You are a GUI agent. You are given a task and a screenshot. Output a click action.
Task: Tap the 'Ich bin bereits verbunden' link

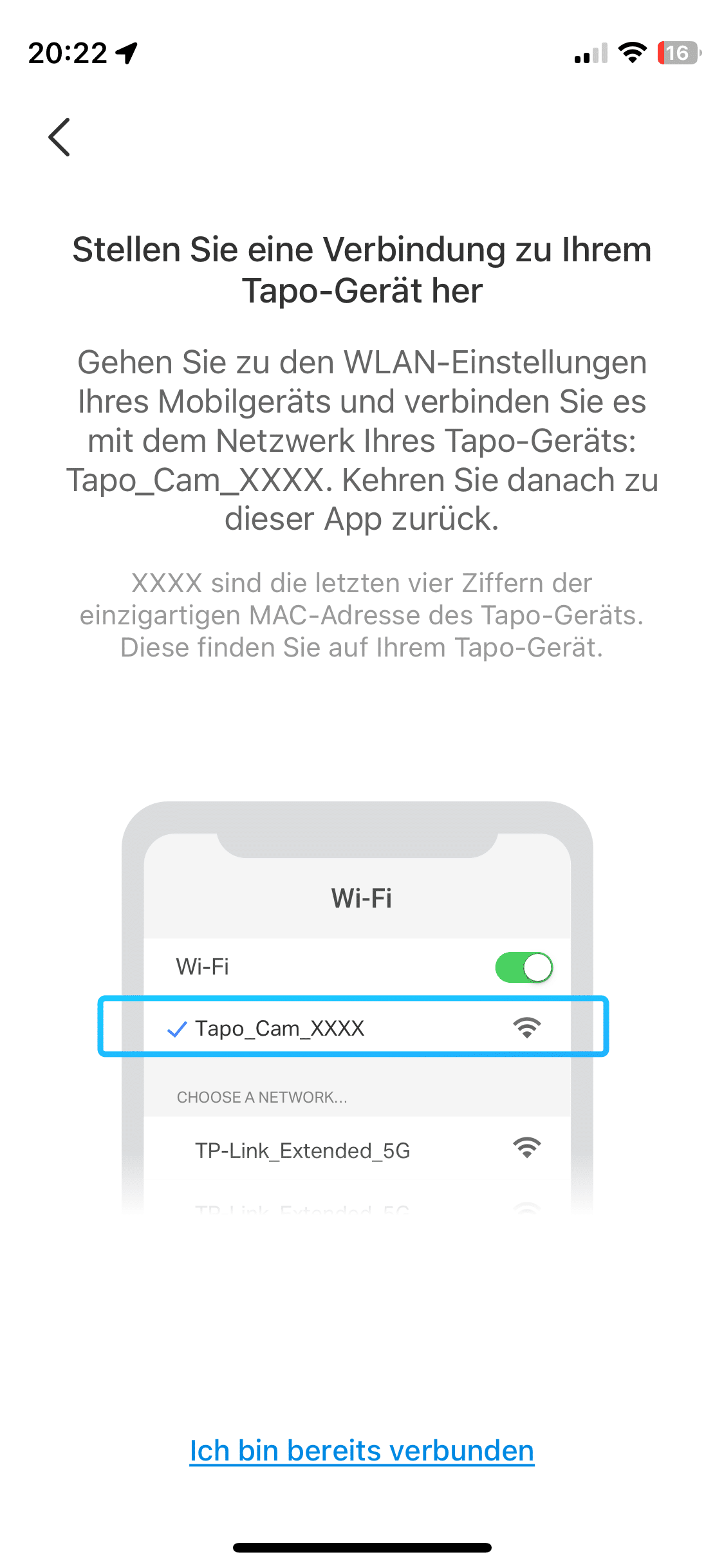click(362, 1451)
